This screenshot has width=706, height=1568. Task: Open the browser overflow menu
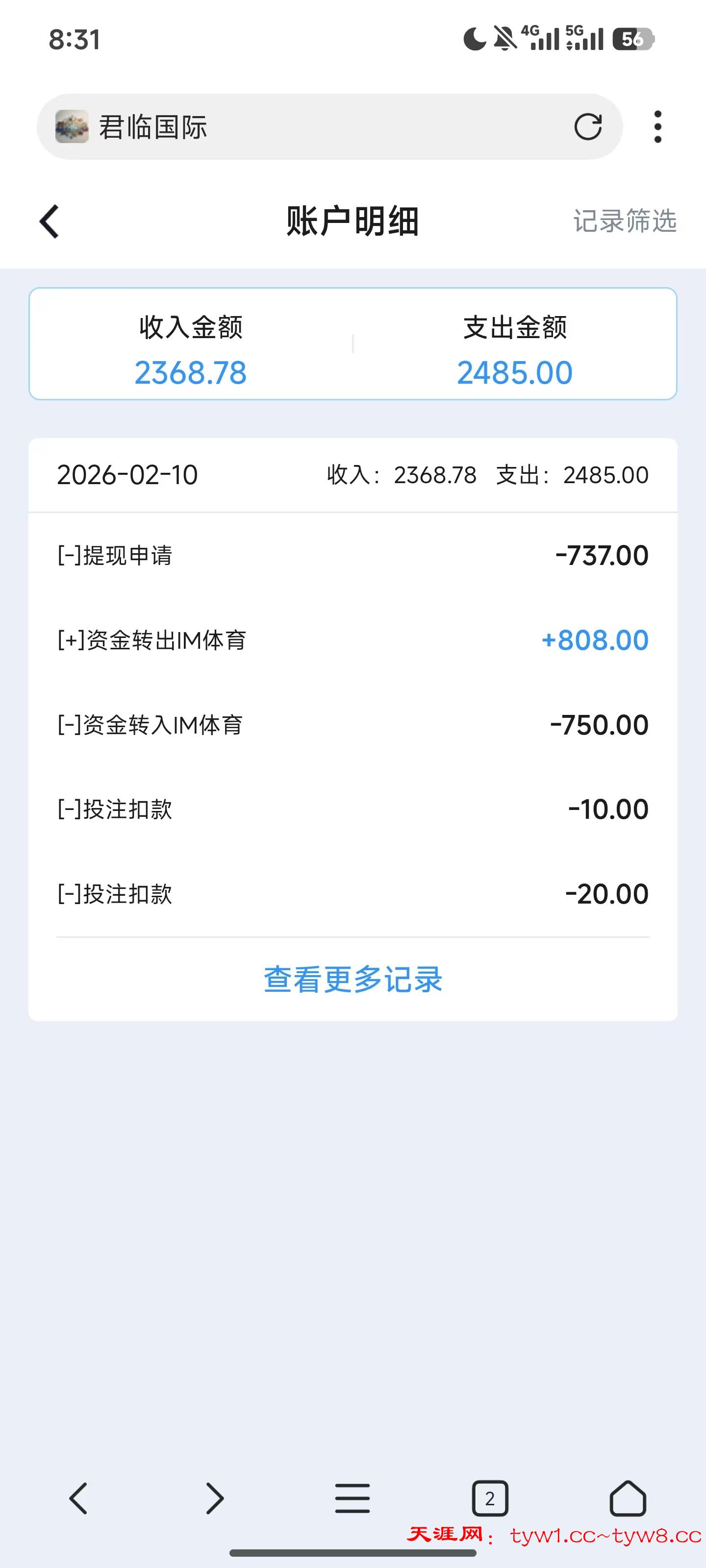657,126
